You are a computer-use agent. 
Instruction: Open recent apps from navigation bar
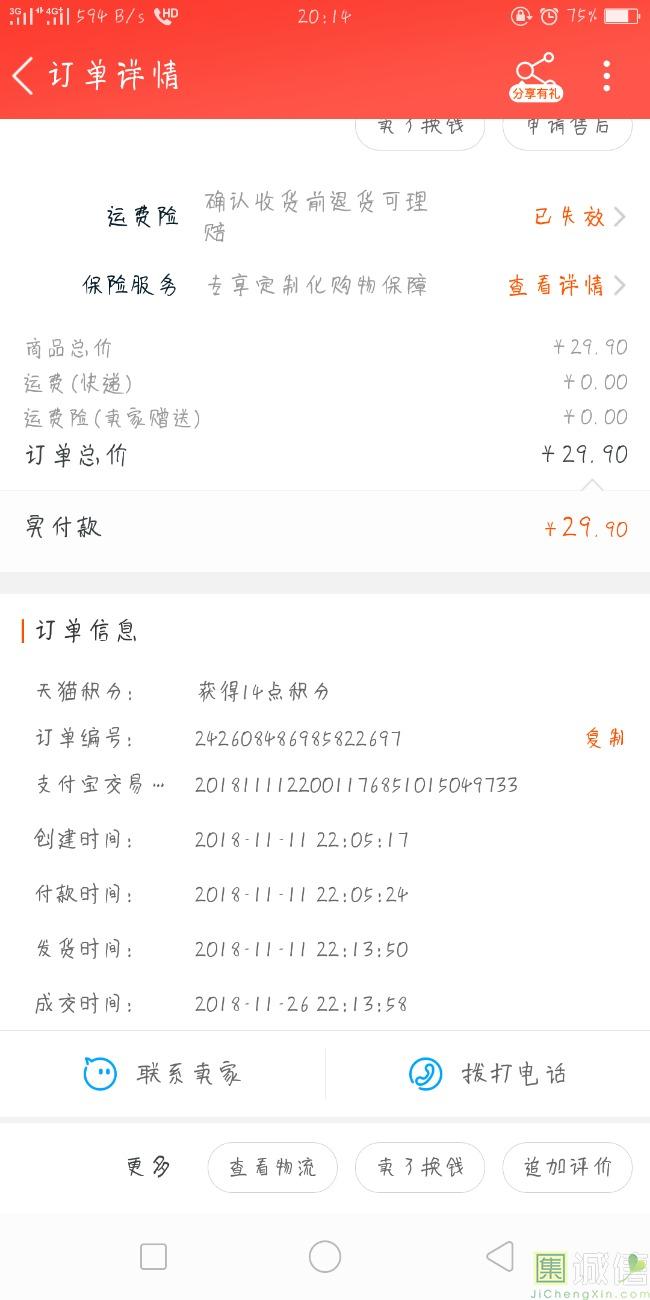point(153,1257)
